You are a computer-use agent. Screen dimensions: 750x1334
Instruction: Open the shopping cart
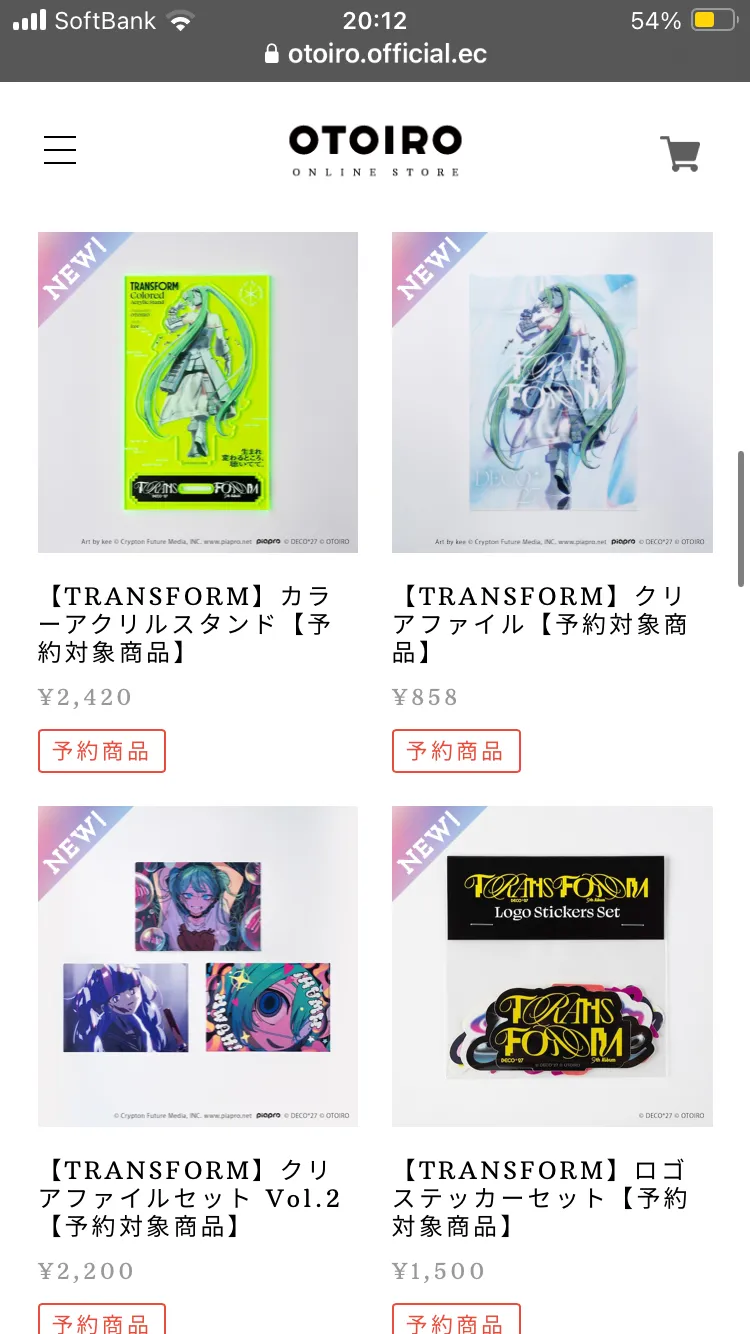click(680, 153)
